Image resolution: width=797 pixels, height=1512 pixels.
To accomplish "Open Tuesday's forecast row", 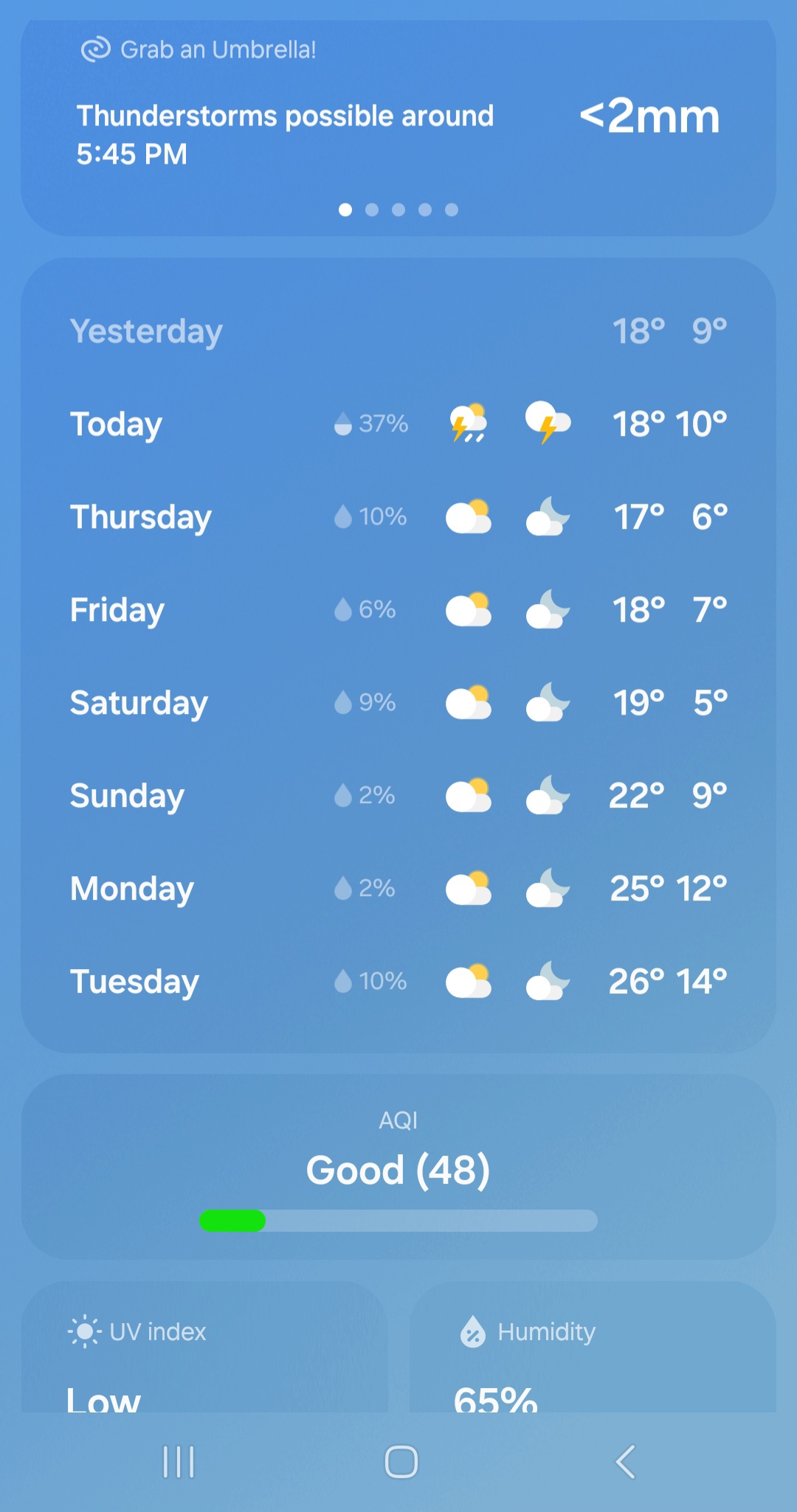I will pyautogui.click(x=398, y=982).
